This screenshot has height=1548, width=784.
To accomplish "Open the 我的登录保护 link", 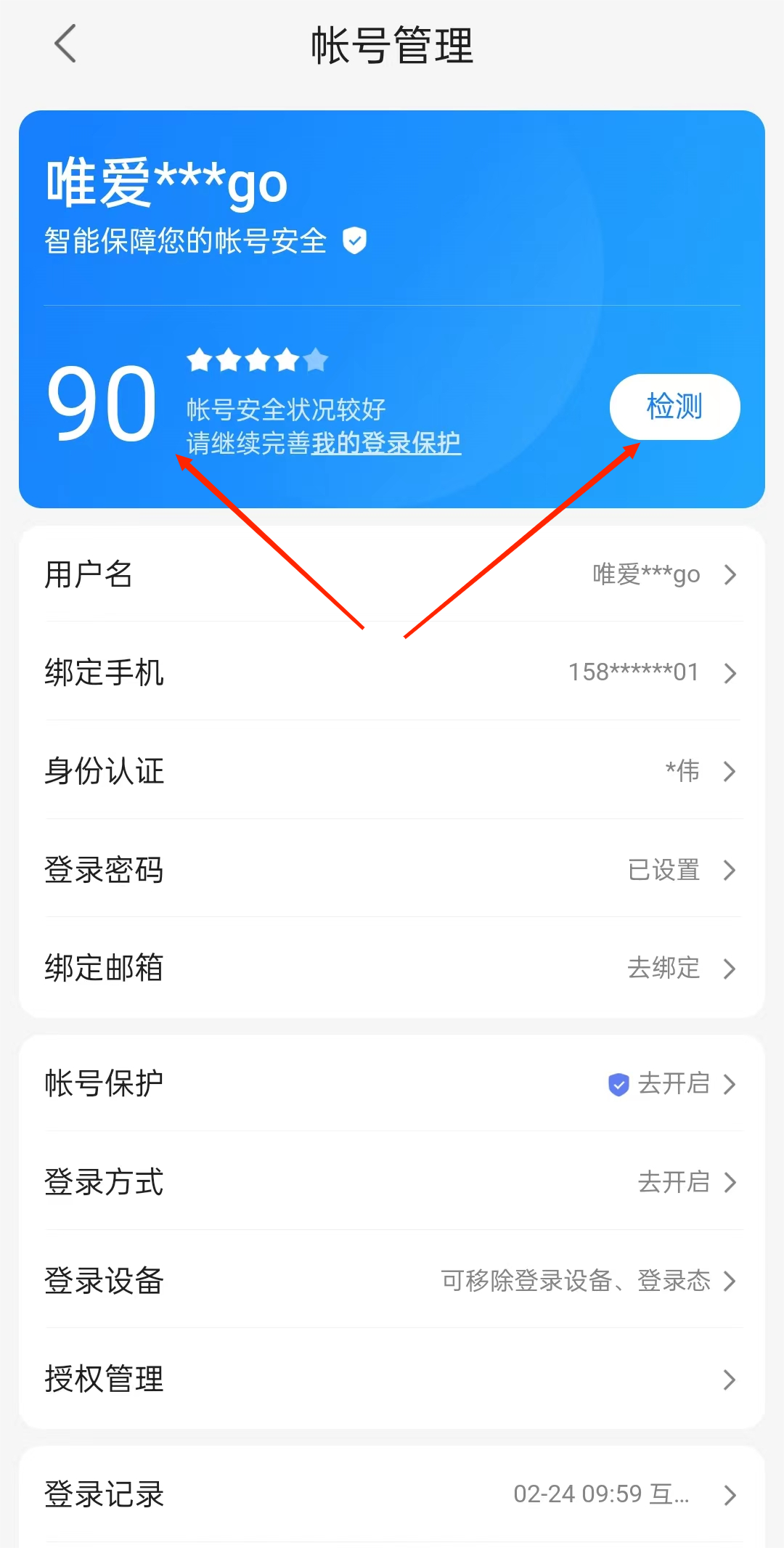I will [x=386, y=443].
